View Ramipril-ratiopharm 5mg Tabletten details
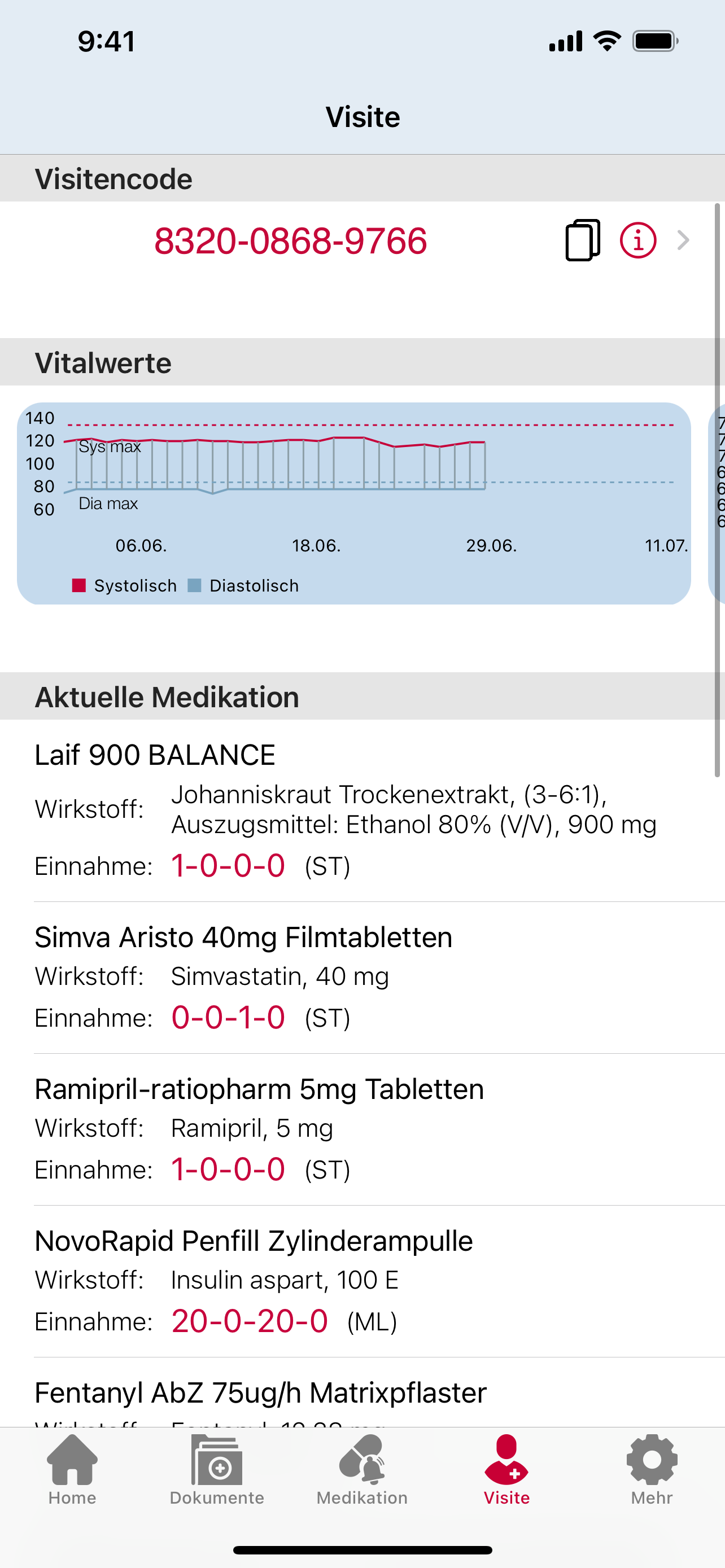This screenshot has width=725, height=1568. (362, 1130)
